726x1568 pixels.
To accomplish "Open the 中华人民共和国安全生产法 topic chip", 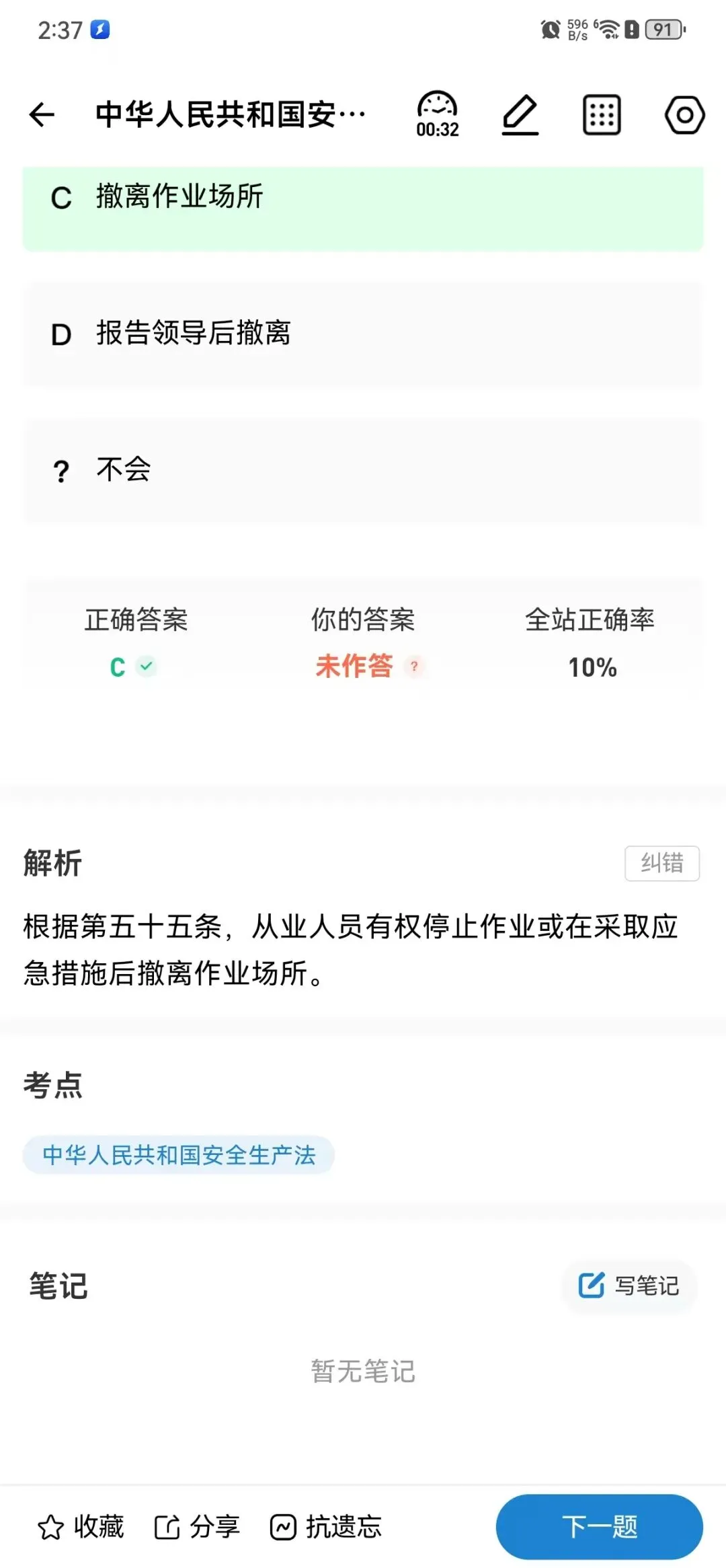I will point(179,1155).
